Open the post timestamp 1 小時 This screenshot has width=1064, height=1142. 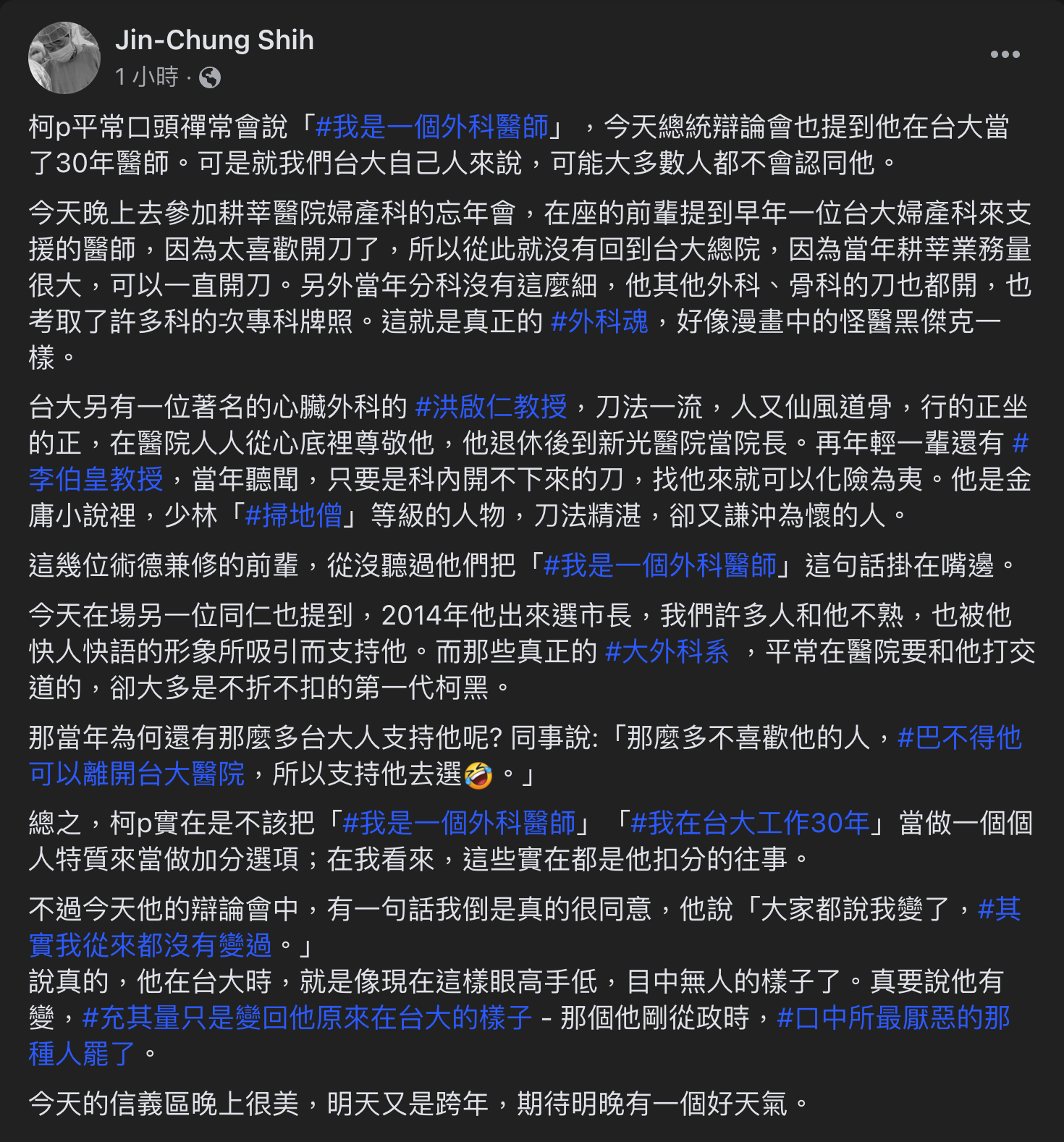[x=146, y=77]
